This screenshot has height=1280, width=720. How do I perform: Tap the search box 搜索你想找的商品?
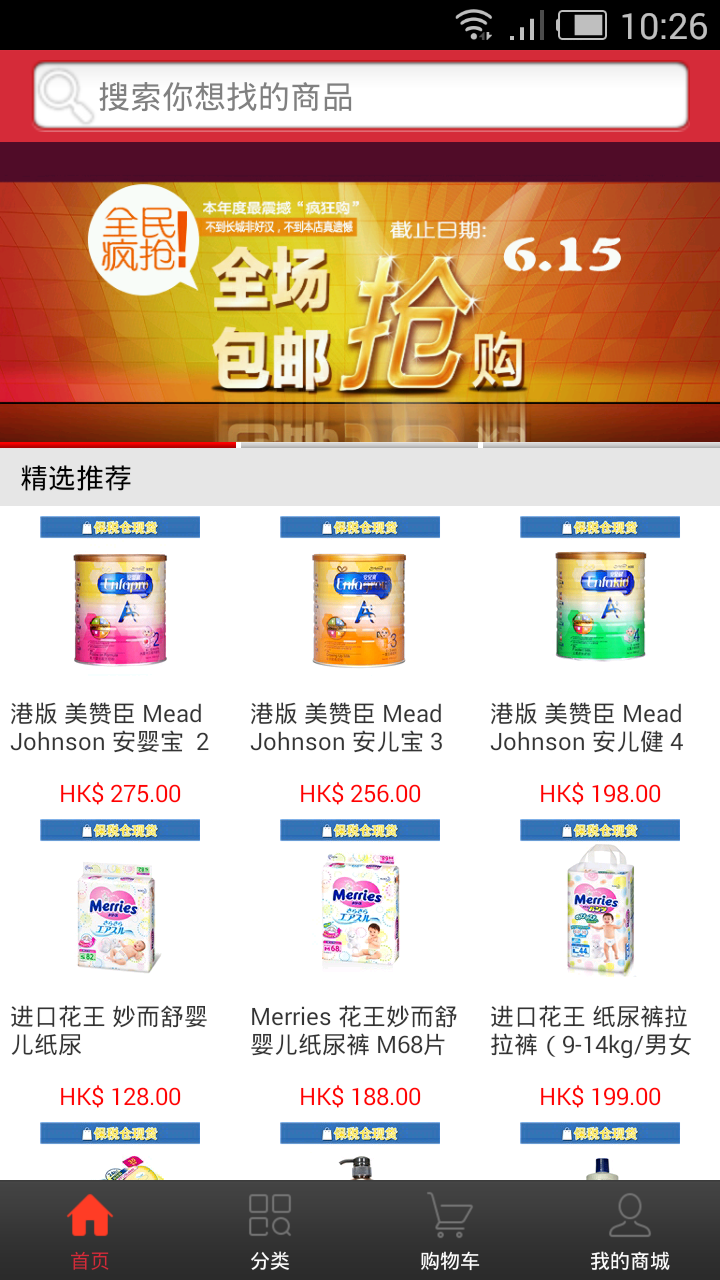coord(360,97)
